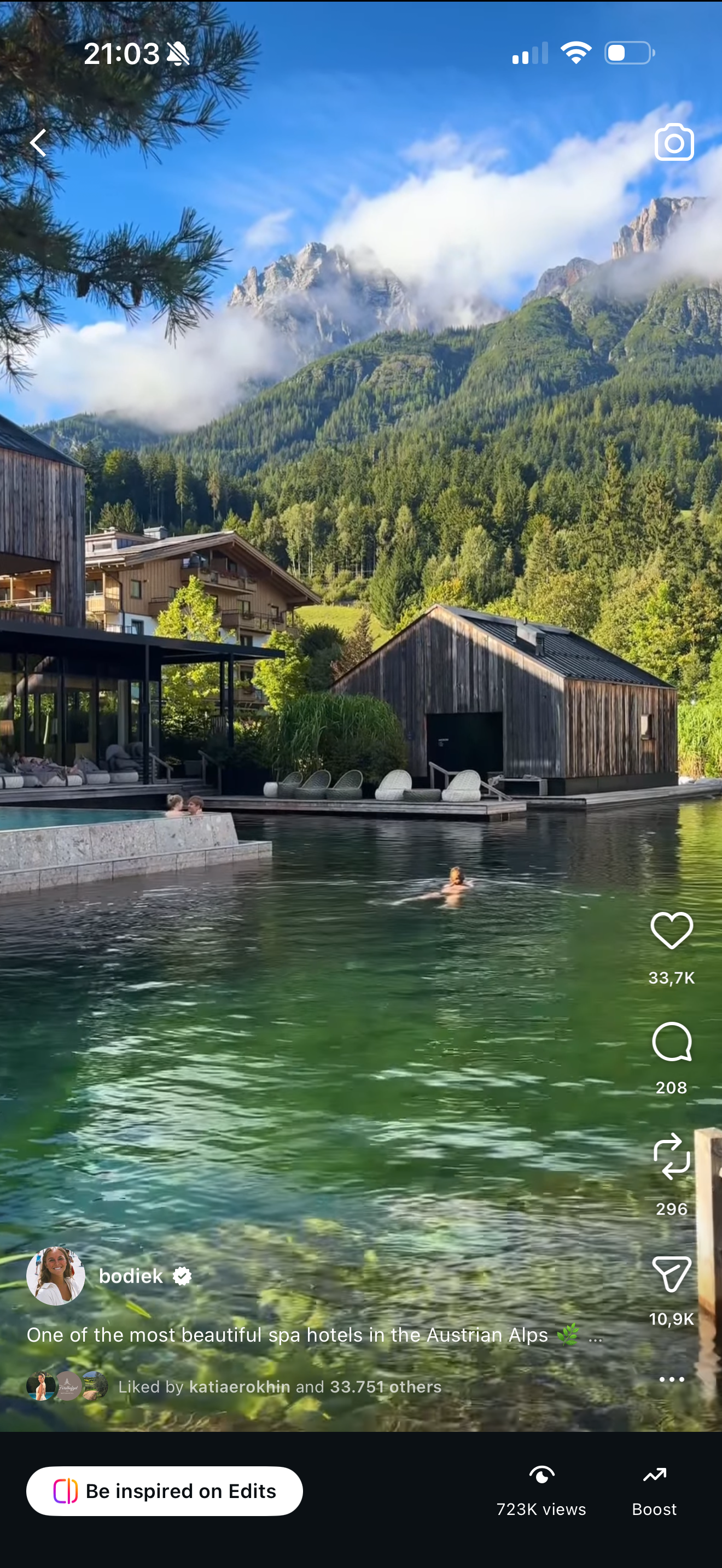Open the camera icon at the top right

673,143
